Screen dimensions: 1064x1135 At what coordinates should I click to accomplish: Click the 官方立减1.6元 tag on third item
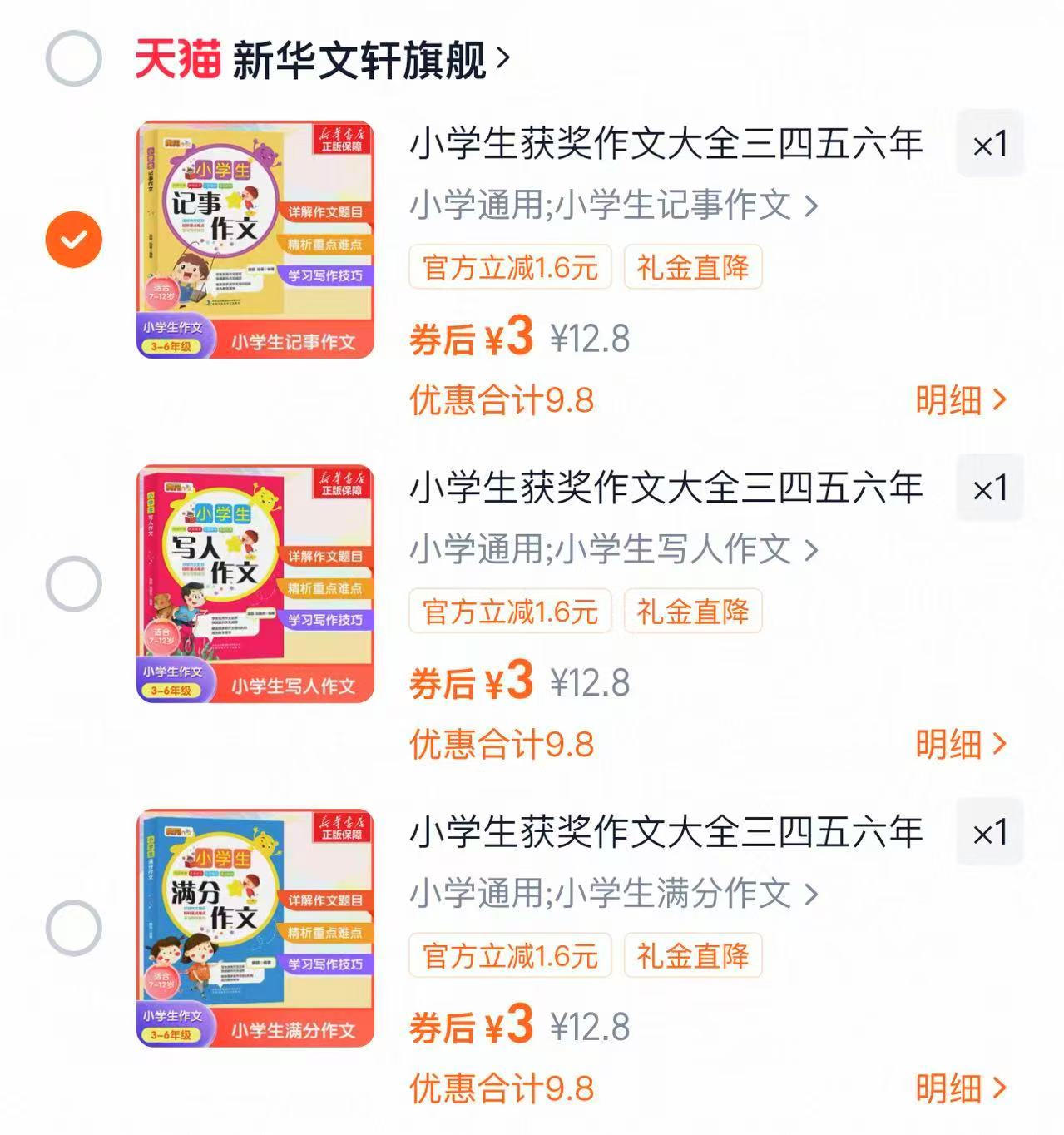[510, 957]
